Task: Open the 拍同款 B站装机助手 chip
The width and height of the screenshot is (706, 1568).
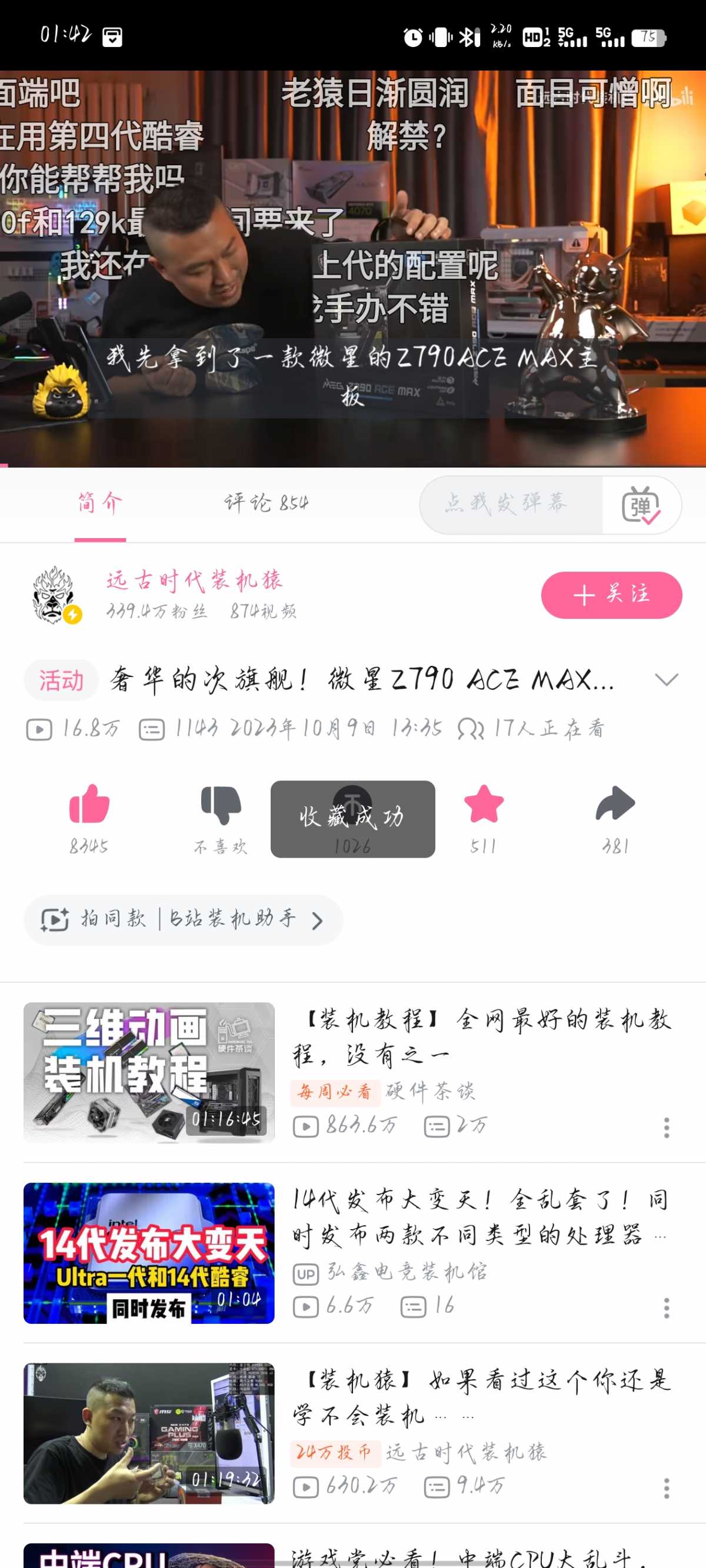Action: click(x=183, y=920)
